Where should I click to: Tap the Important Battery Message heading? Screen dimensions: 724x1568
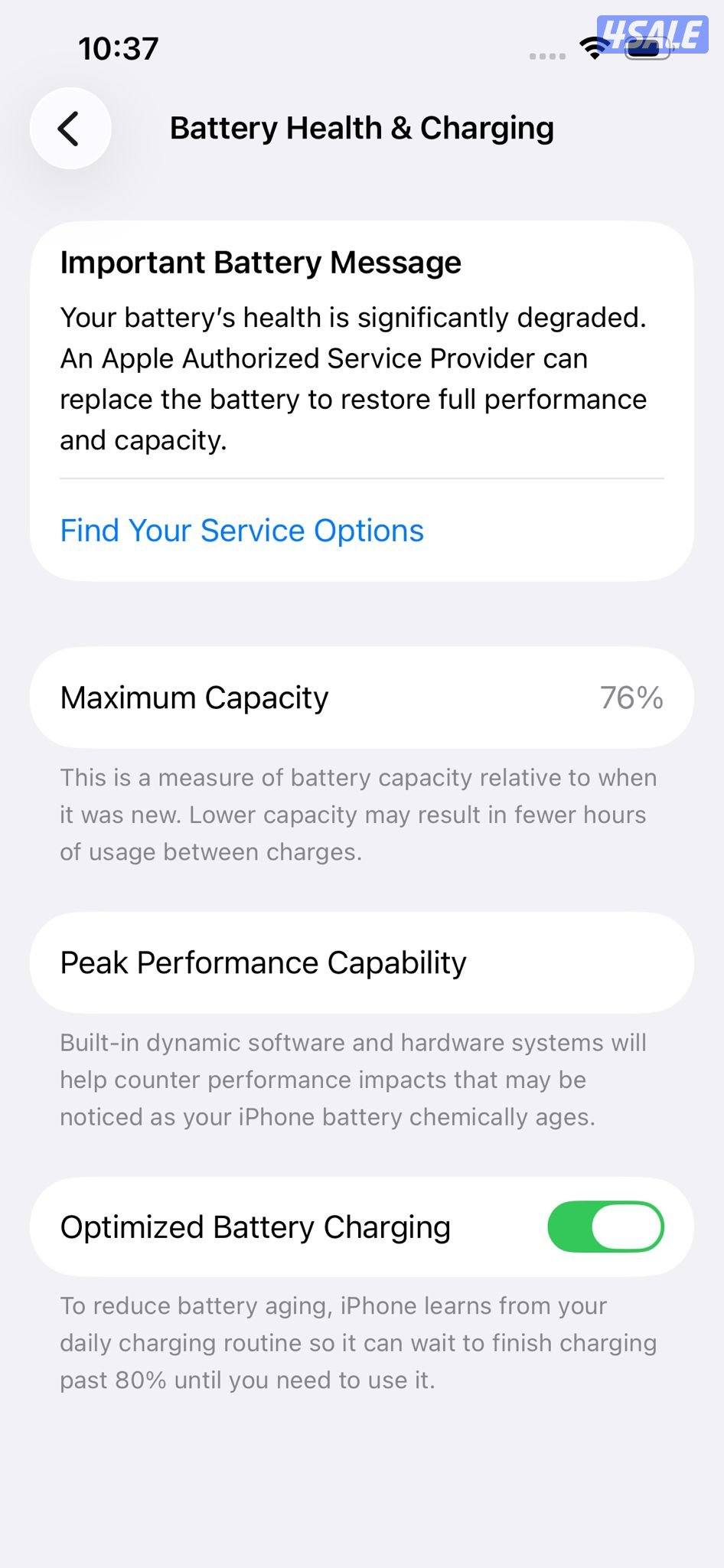pos(261,262)
